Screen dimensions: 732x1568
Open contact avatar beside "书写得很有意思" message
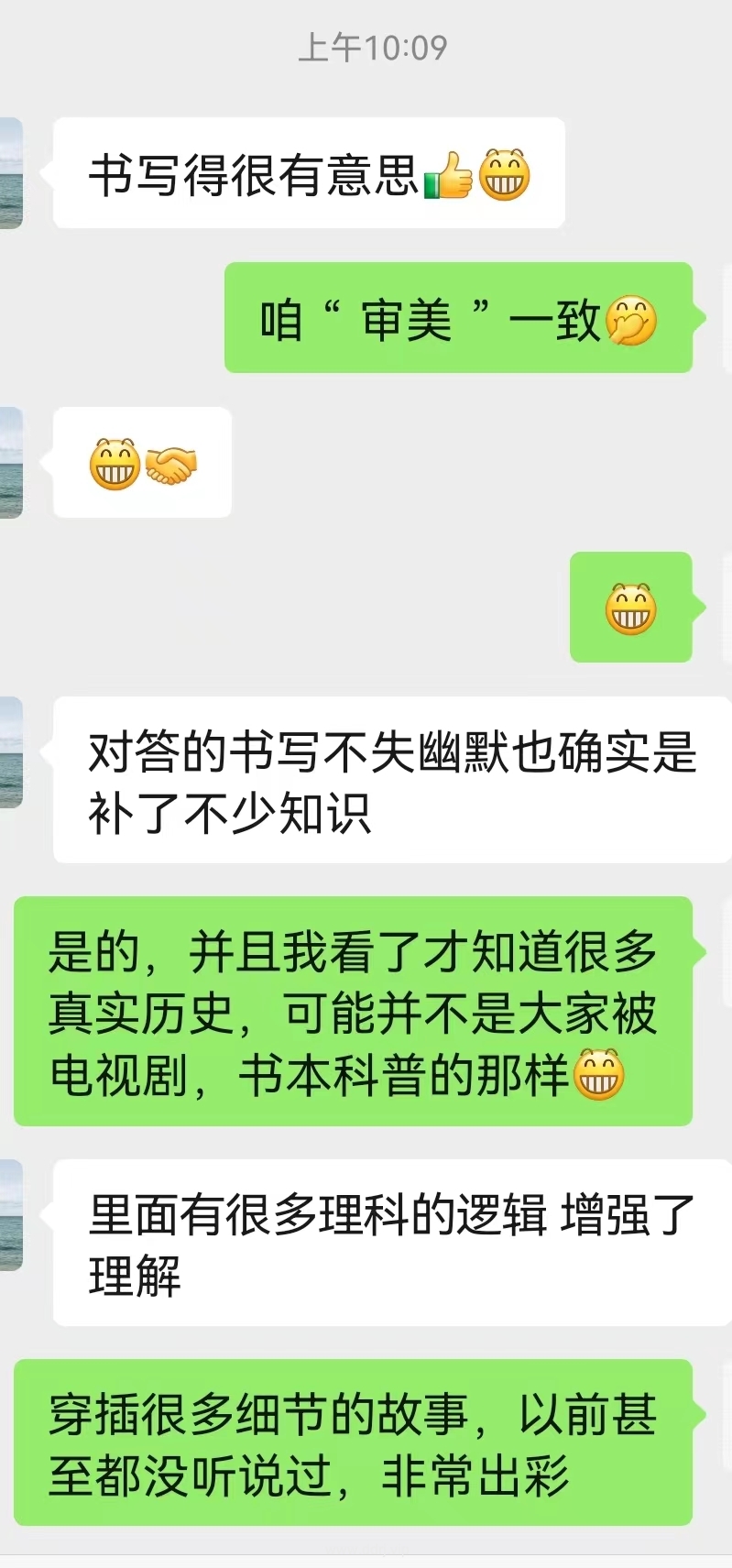click(10, 173)
